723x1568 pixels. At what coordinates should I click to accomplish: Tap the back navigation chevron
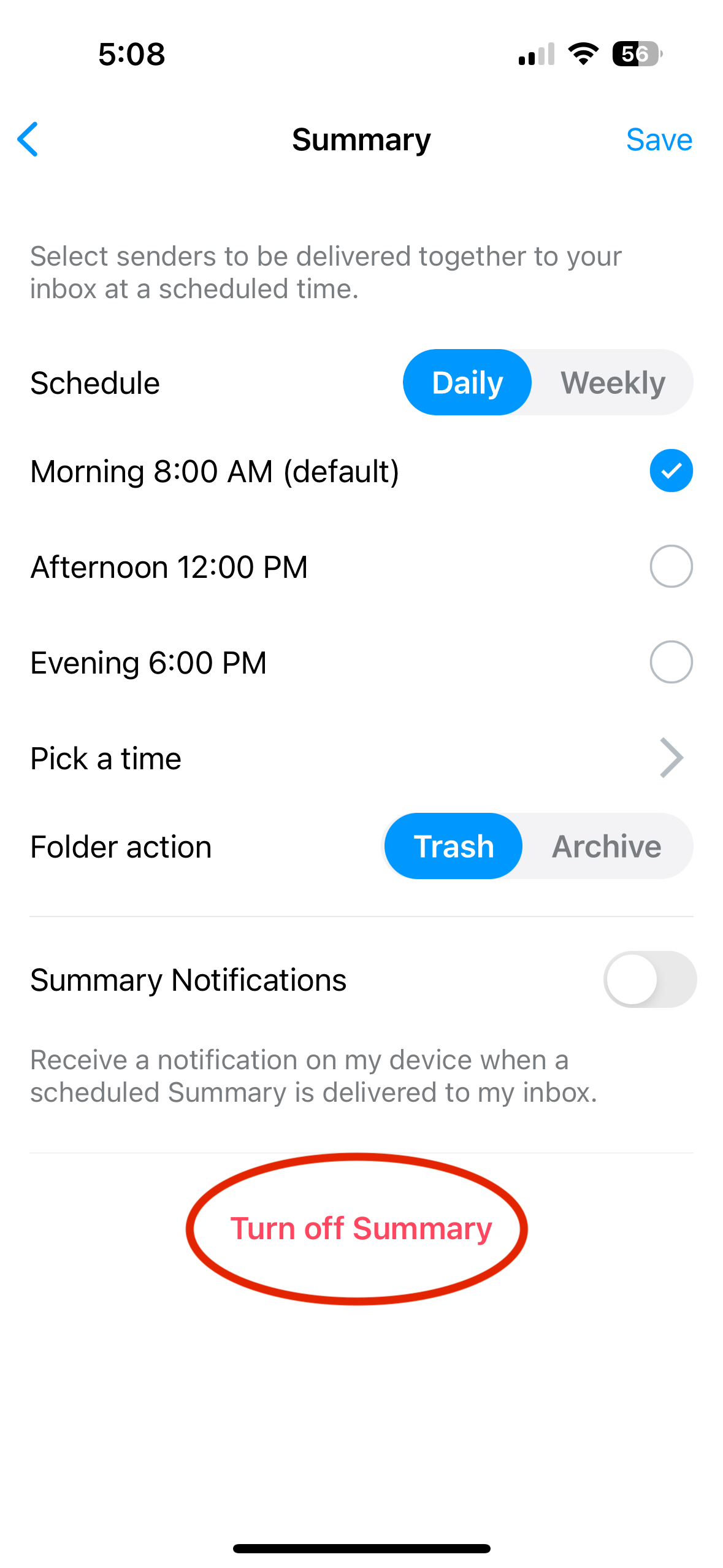pyautogui.click(x=29, y=140)
